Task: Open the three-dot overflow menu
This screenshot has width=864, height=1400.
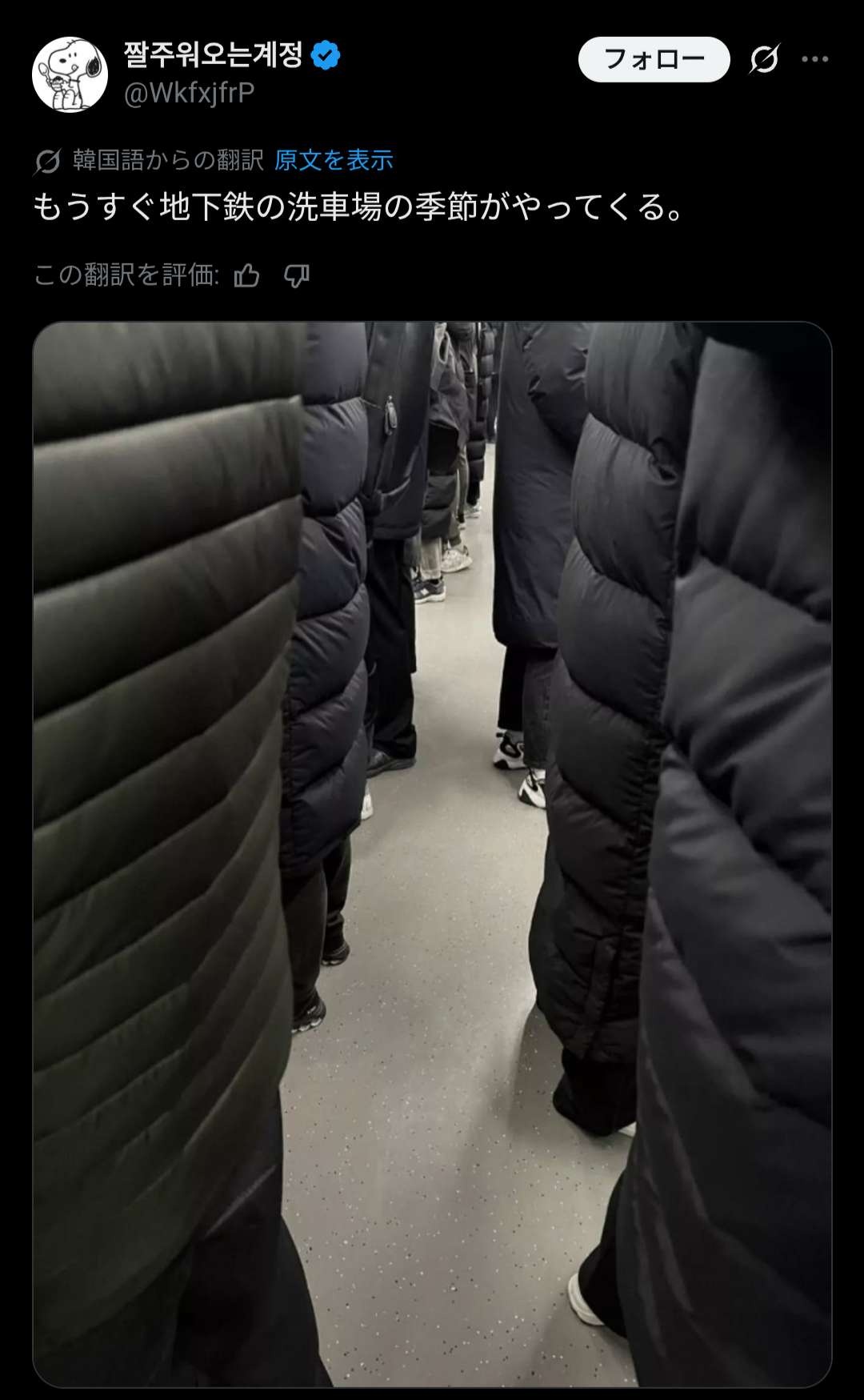Action: 814,59
